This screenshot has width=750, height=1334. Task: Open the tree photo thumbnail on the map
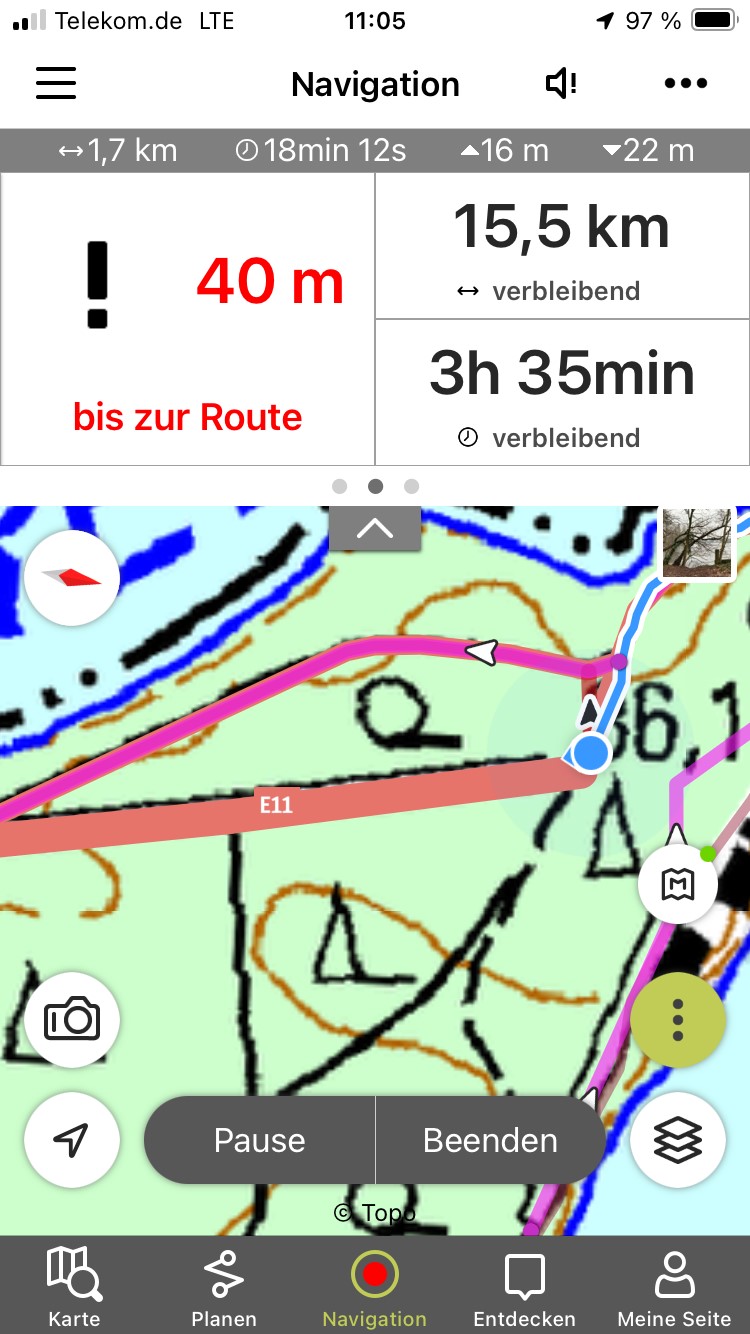pos(697,541)
